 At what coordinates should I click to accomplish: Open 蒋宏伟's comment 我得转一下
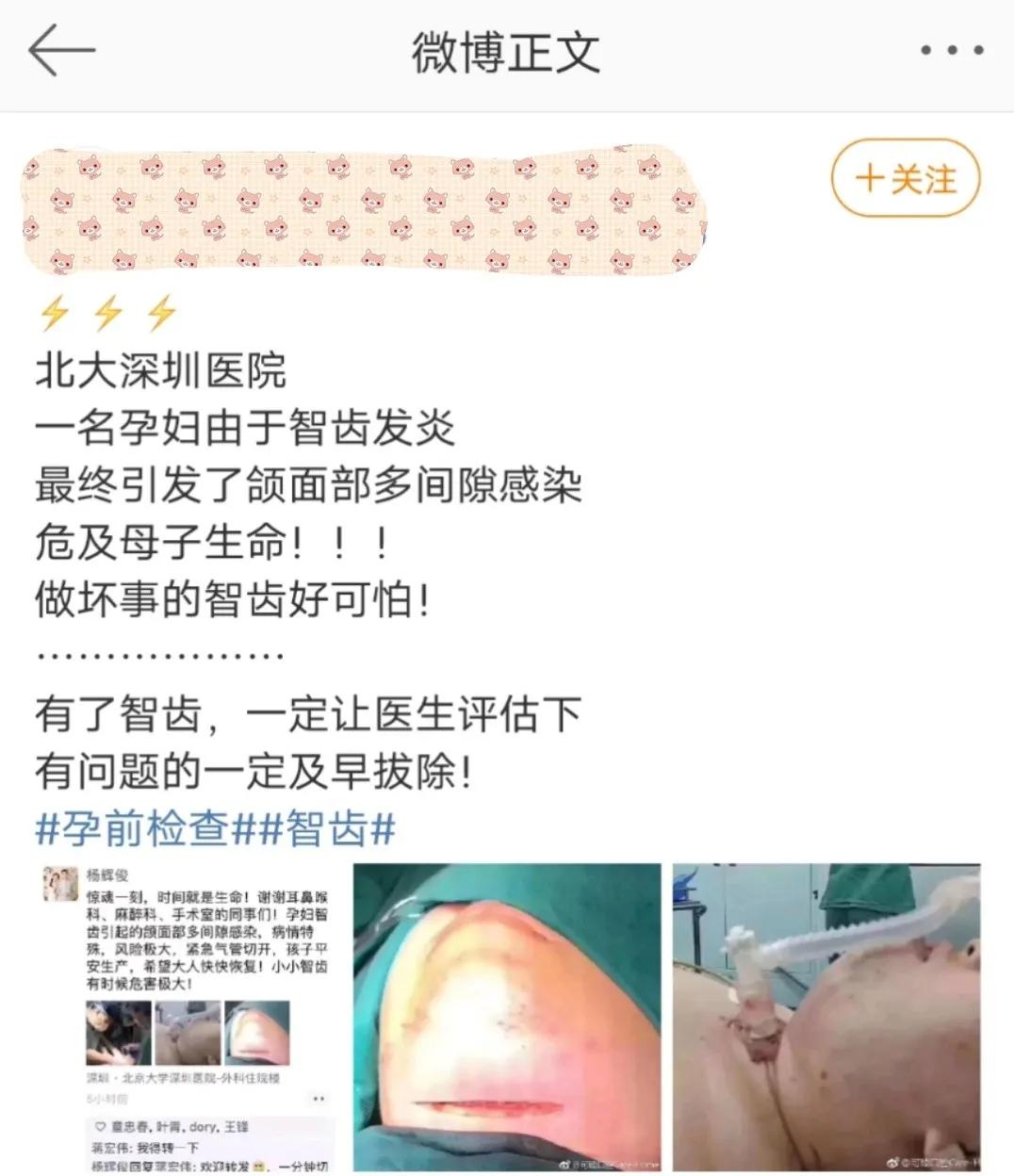click(147, 1146)
